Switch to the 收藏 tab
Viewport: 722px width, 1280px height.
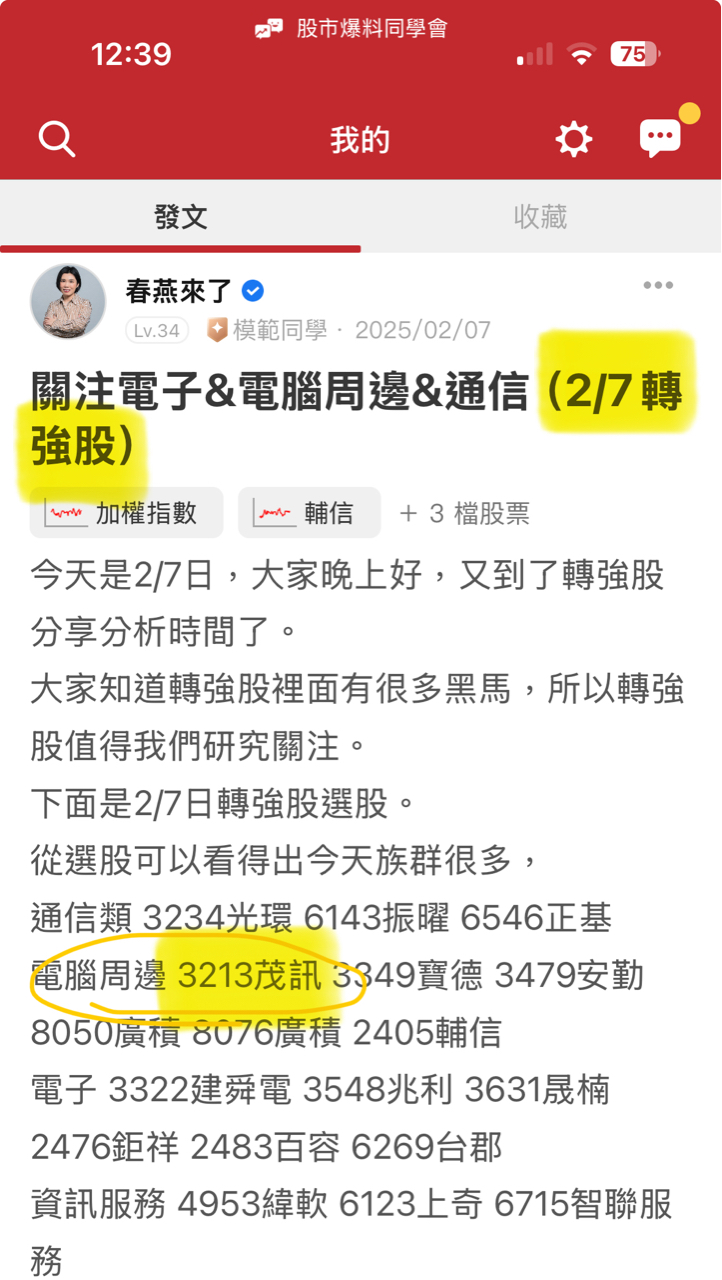[541, 217]
